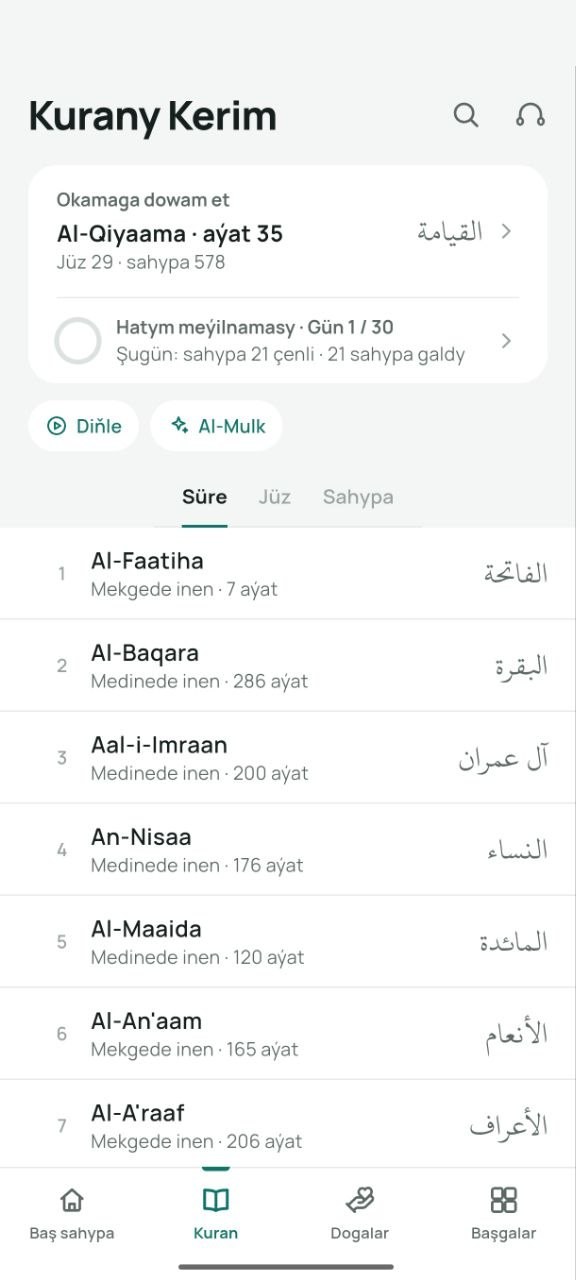Open surah Aal-i-Imraan

[x=288, y=758]
